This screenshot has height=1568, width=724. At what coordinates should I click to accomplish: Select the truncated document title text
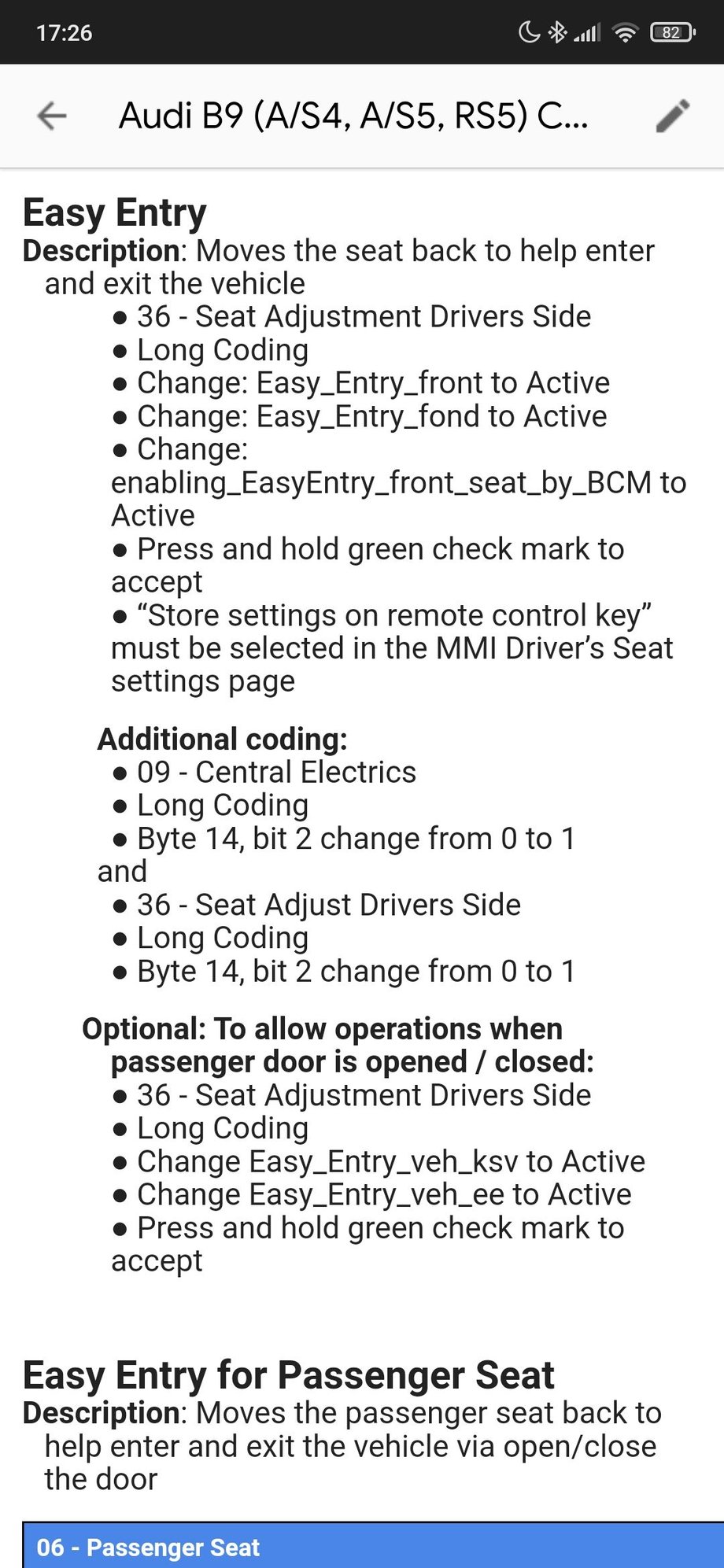[x=354, y=116]
